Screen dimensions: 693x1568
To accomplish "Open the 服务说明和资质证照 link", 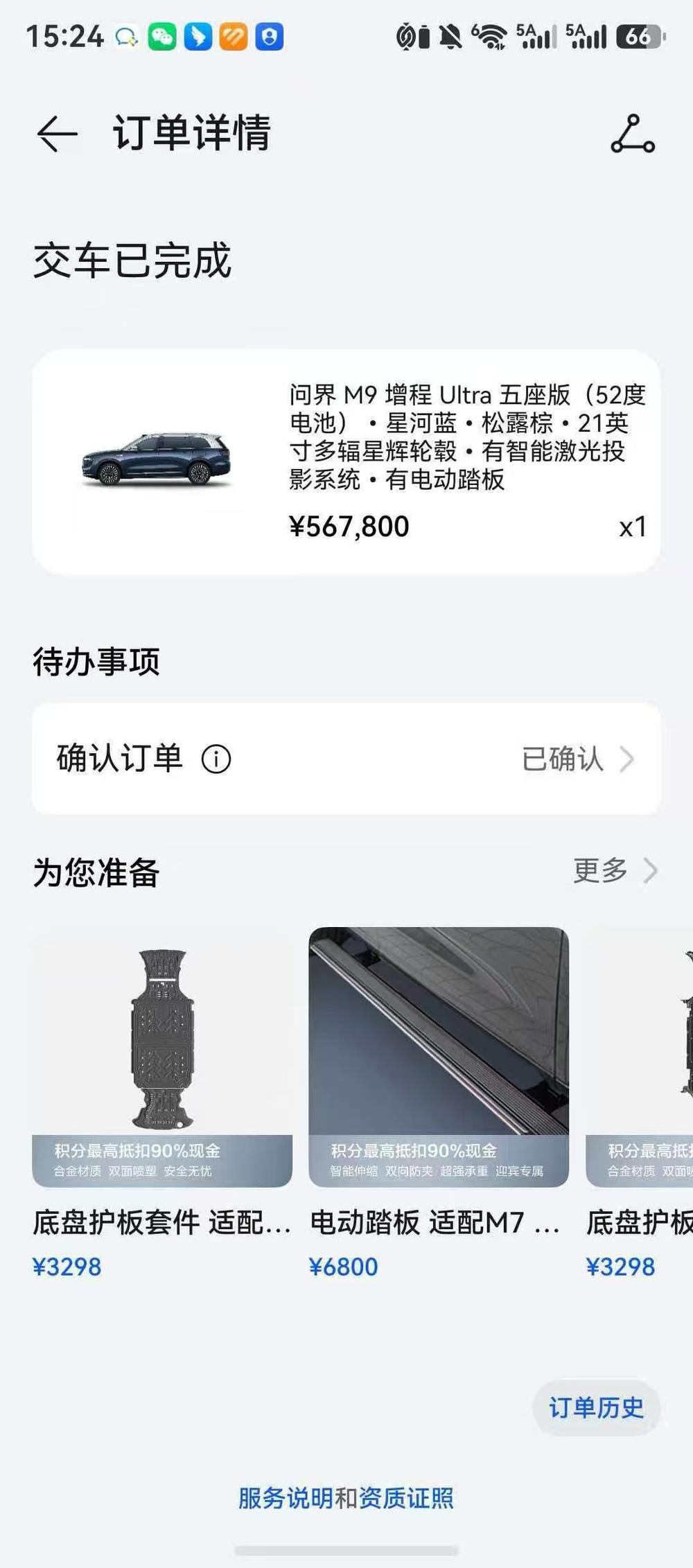I will coord(346,1497).
